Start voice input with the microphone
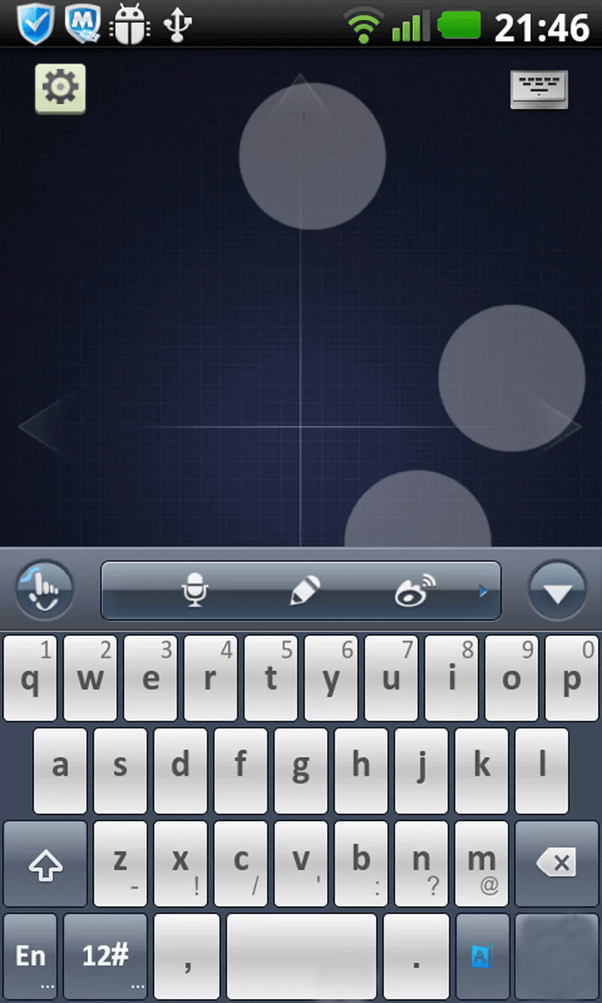This screenshot has width=602, height=1003. pos(194,591)
